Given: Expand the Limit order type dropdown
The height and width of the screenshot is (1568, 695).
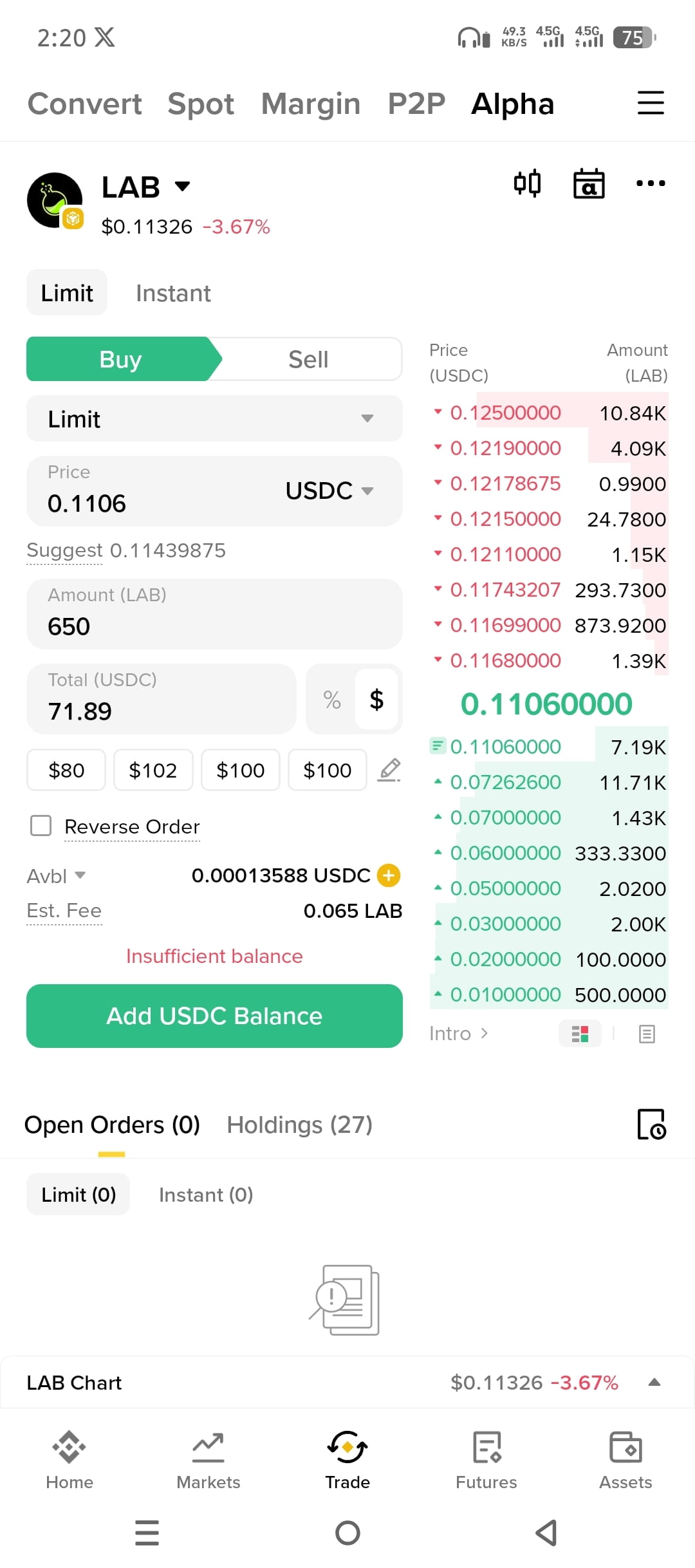Looking at the screenshot, I should coord(214,419).
